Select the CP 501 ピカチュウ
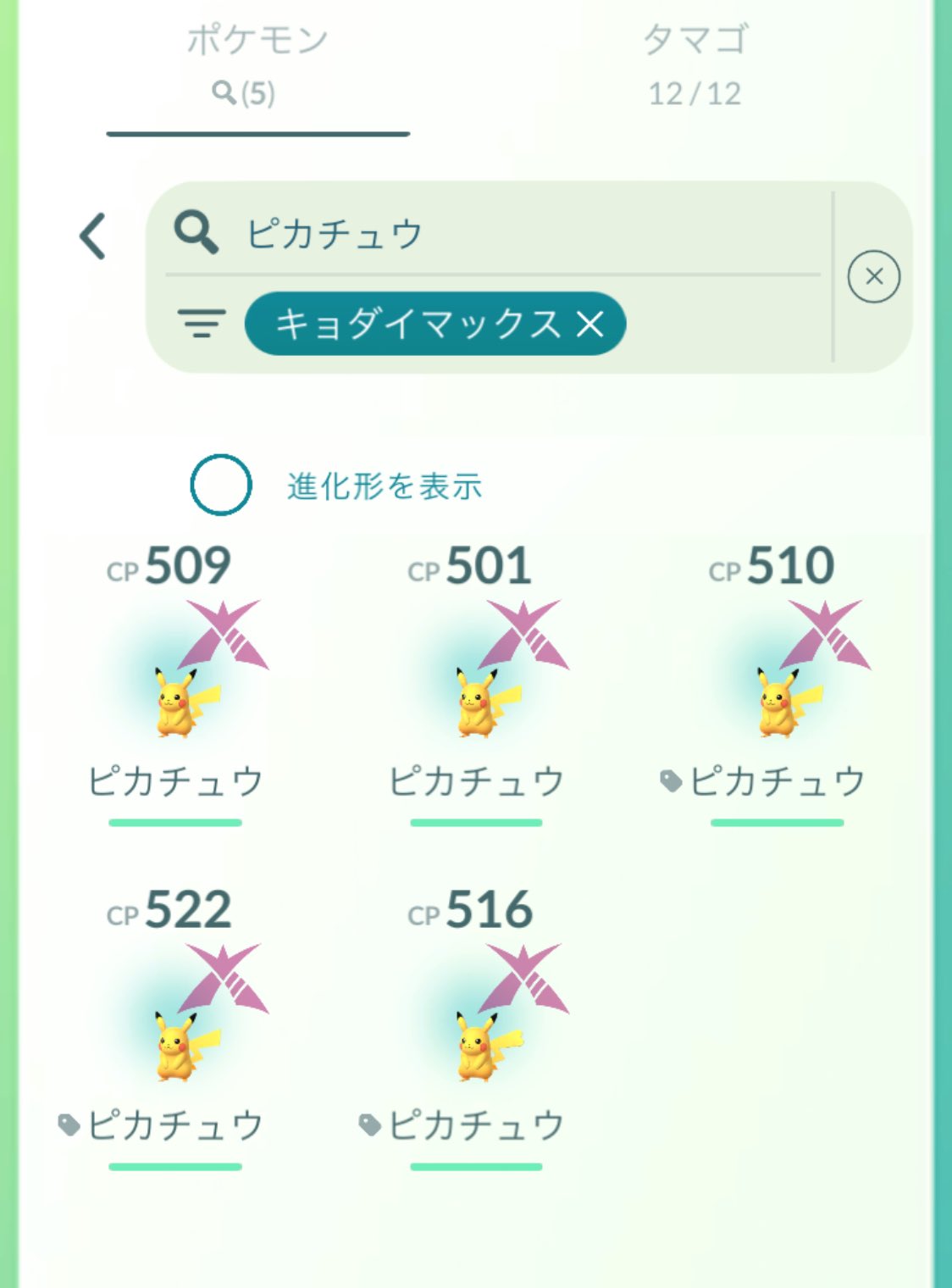Screen dimensions: 952x1288 pyautogui.click(x=477, y=686)
